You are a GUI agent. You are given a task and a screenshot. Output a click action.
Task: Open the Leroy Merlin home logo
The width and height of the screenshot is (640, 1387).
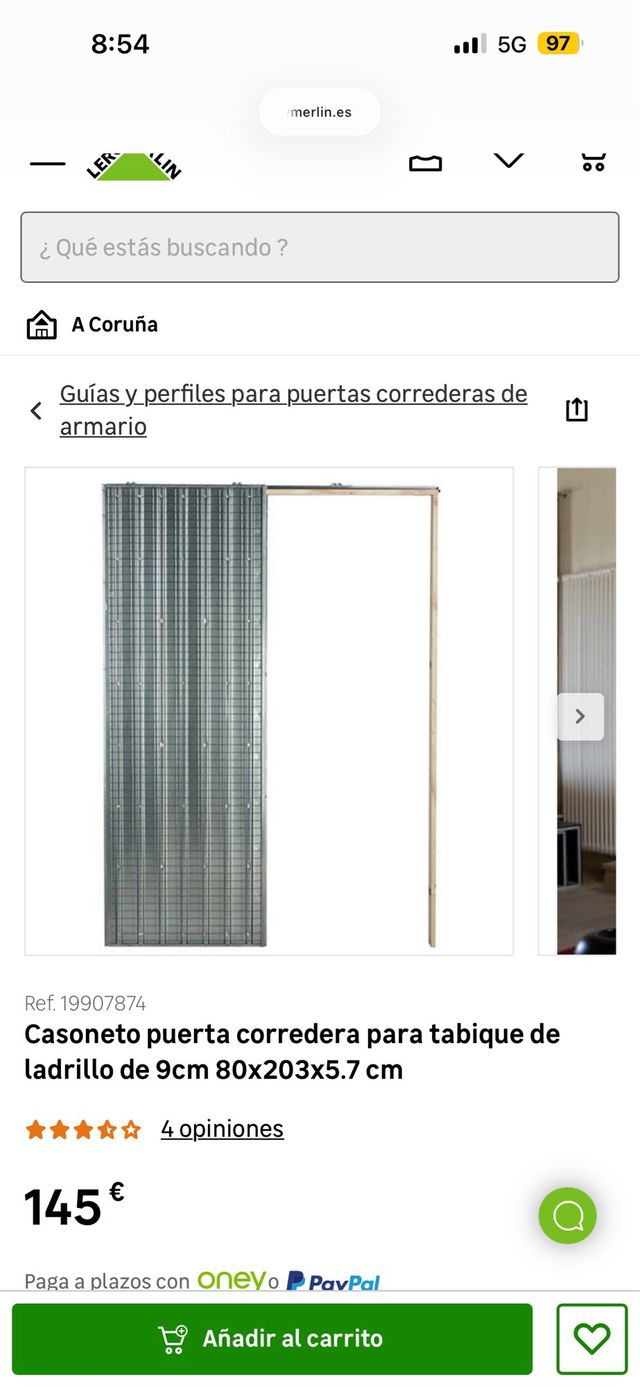pyautogui.click(x=135, y=165)
